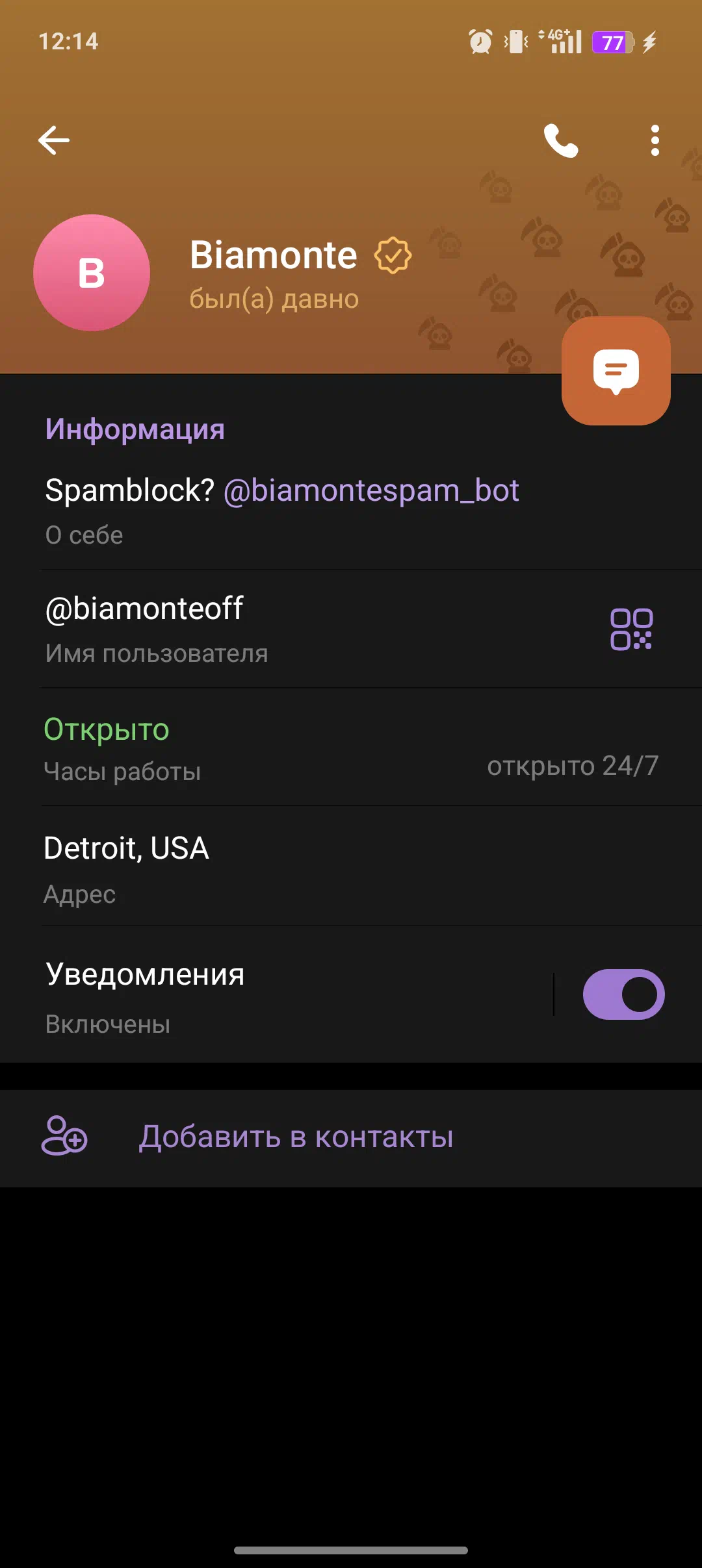Tap the @biamonteoff username row
This screenshot has height=1568, width=702.
click(351, 629)
